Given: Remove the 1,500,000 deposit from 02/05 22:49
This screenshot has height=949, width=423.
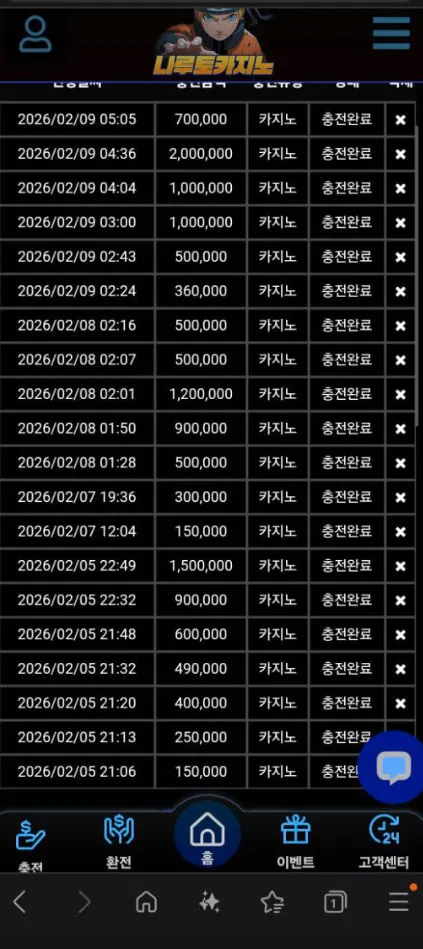Looking at the screenshot, I should (x=400, y=566).
